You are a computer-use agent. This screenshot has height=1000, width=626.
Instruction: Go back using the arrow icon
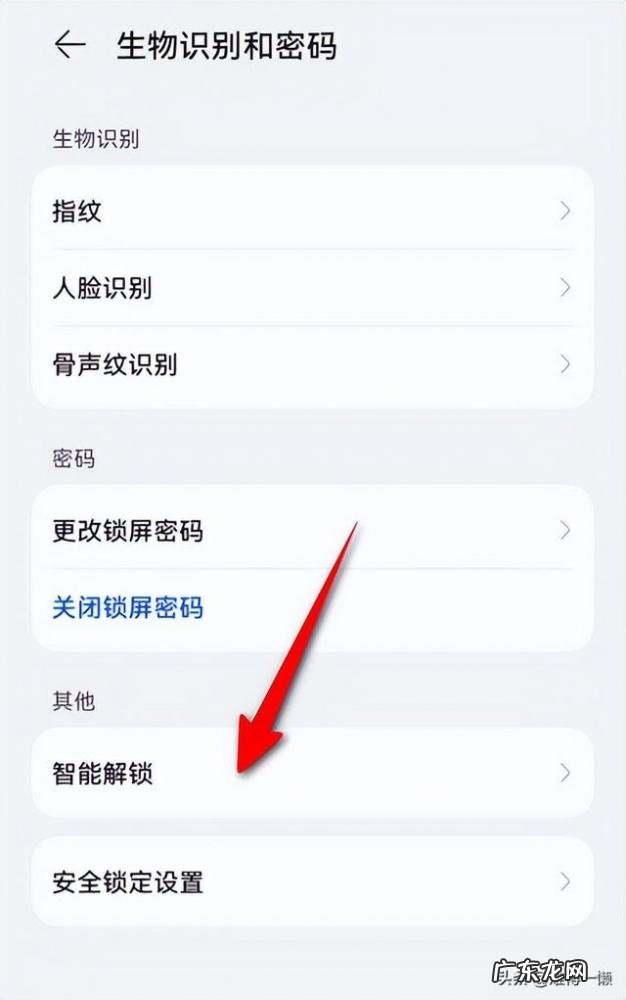click(70, 45)
